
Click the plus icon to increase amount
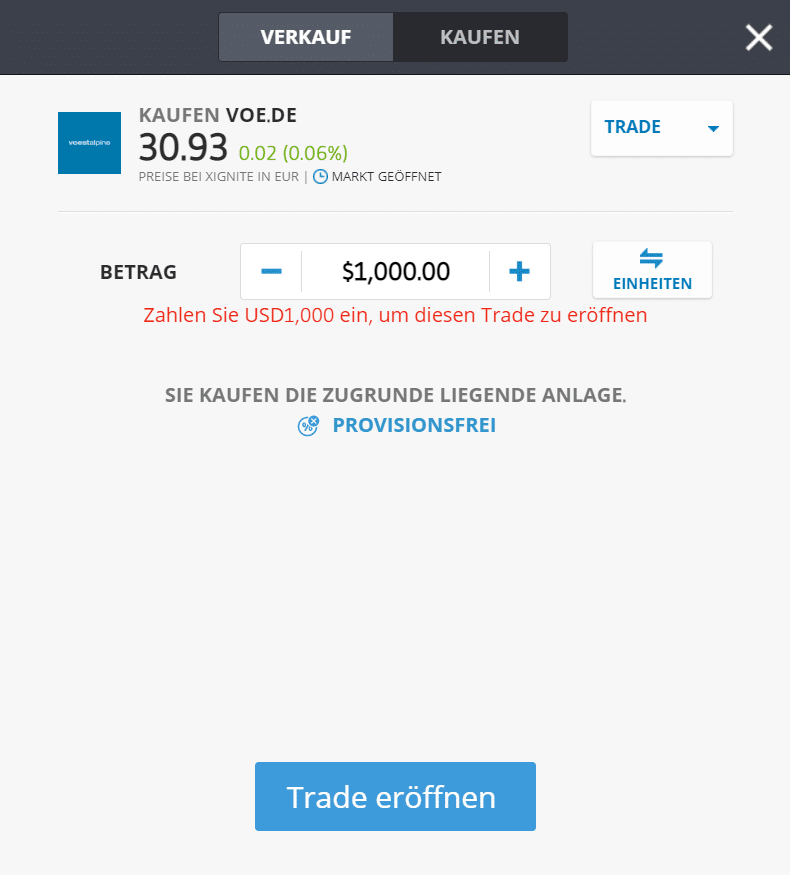519,271
